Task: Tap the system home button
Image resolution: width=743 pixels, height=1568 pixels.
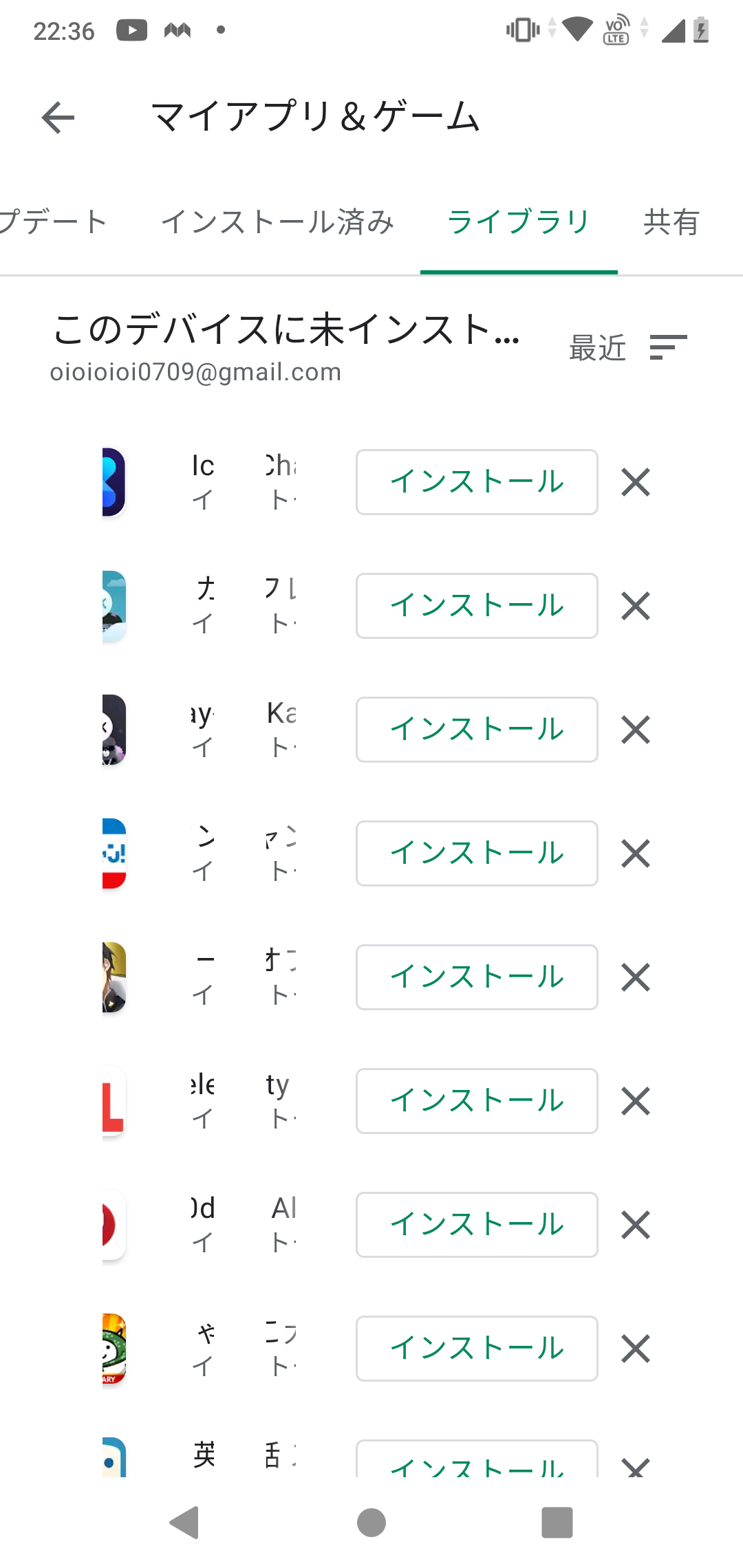Action: pos(371,1522)
